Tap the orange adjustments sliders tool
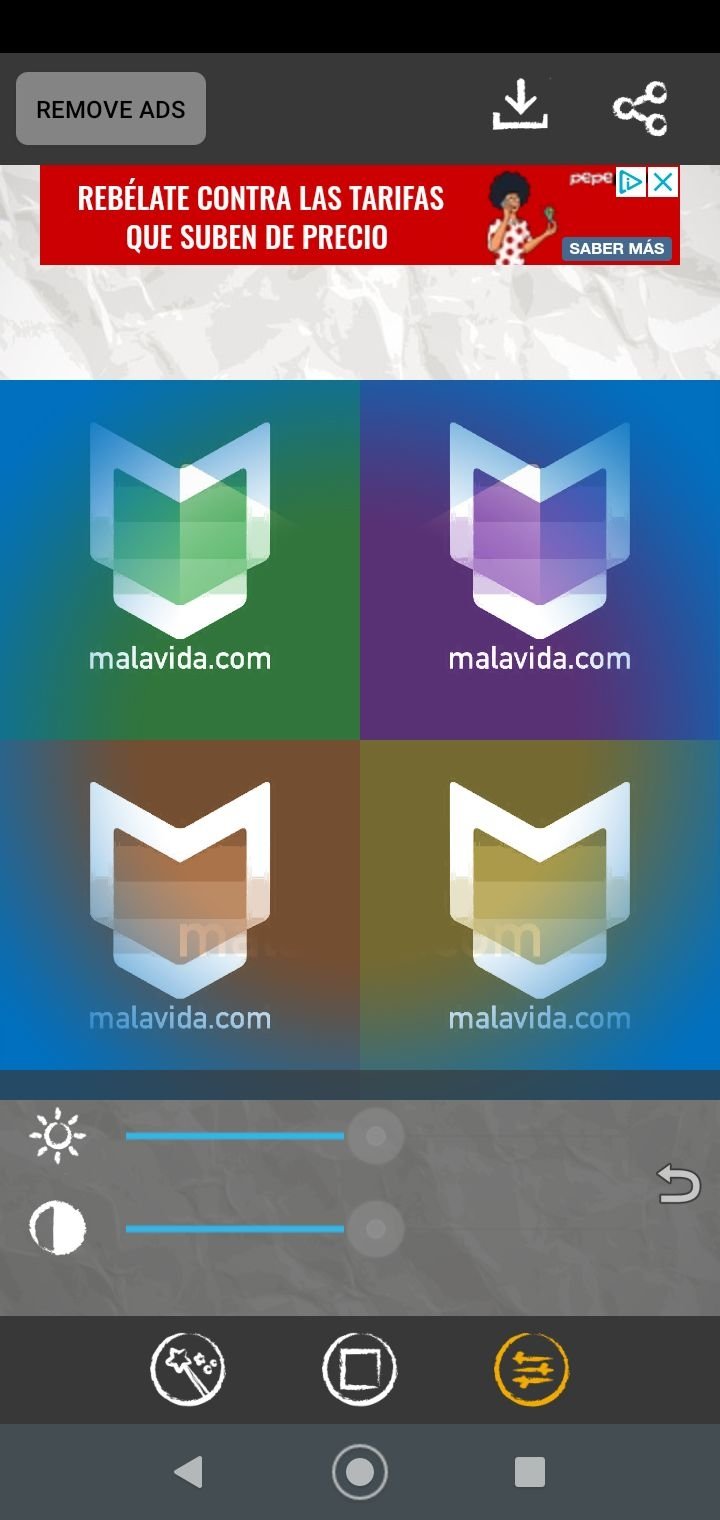Screen dimensions: 720x1520 532,1369
